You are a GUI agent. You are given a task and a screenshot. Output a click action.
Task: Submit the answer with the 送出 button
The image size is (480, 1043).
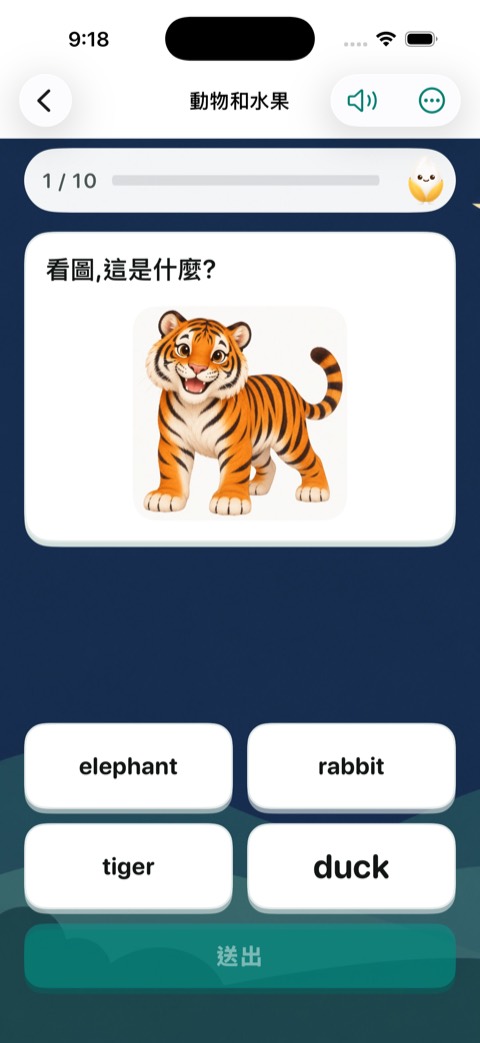click(x=240, y=956)
